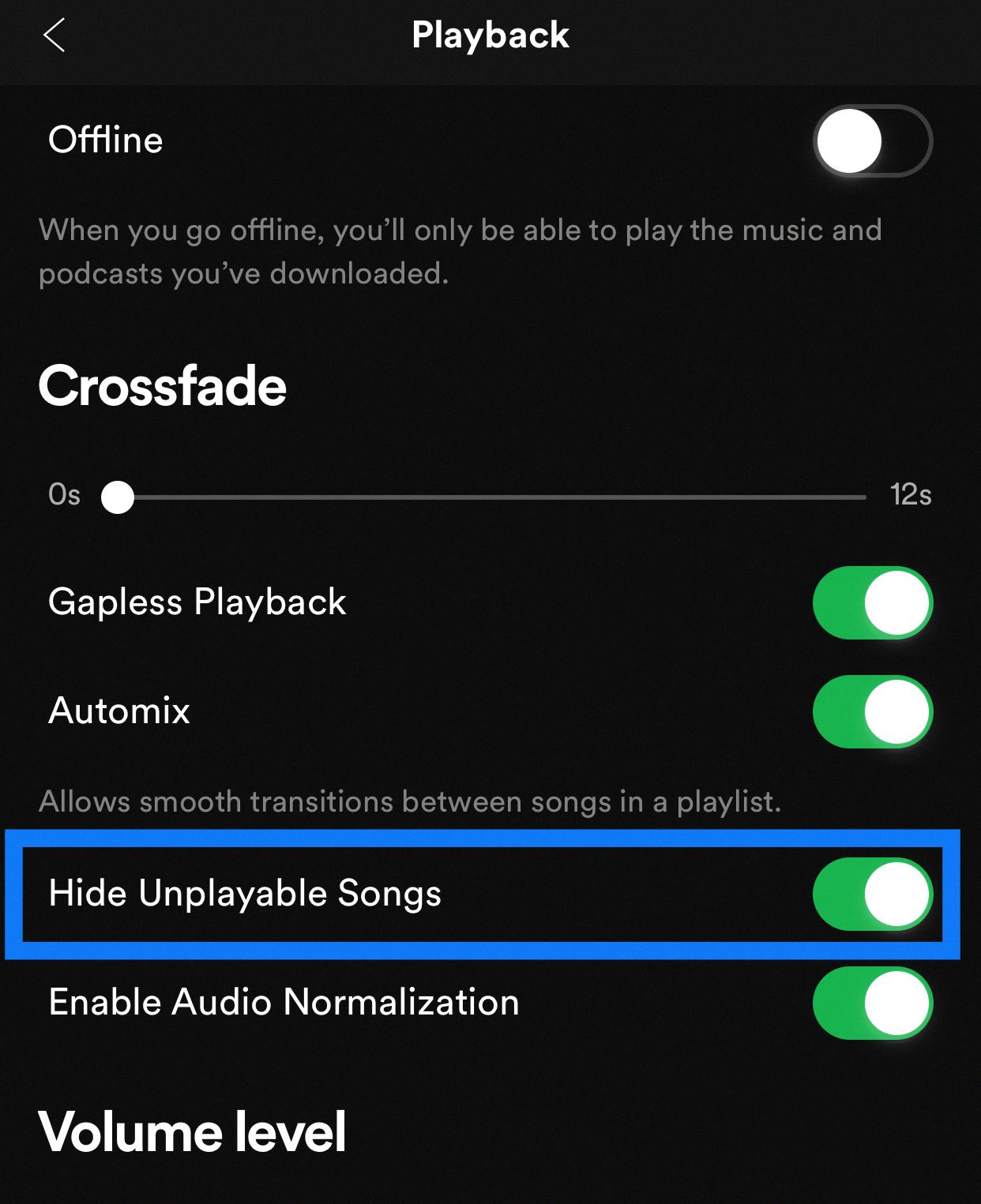Toggle off Hide Unplayable Songs
Viewport: 981px width, 1204px height.
[x=872, y=894]
